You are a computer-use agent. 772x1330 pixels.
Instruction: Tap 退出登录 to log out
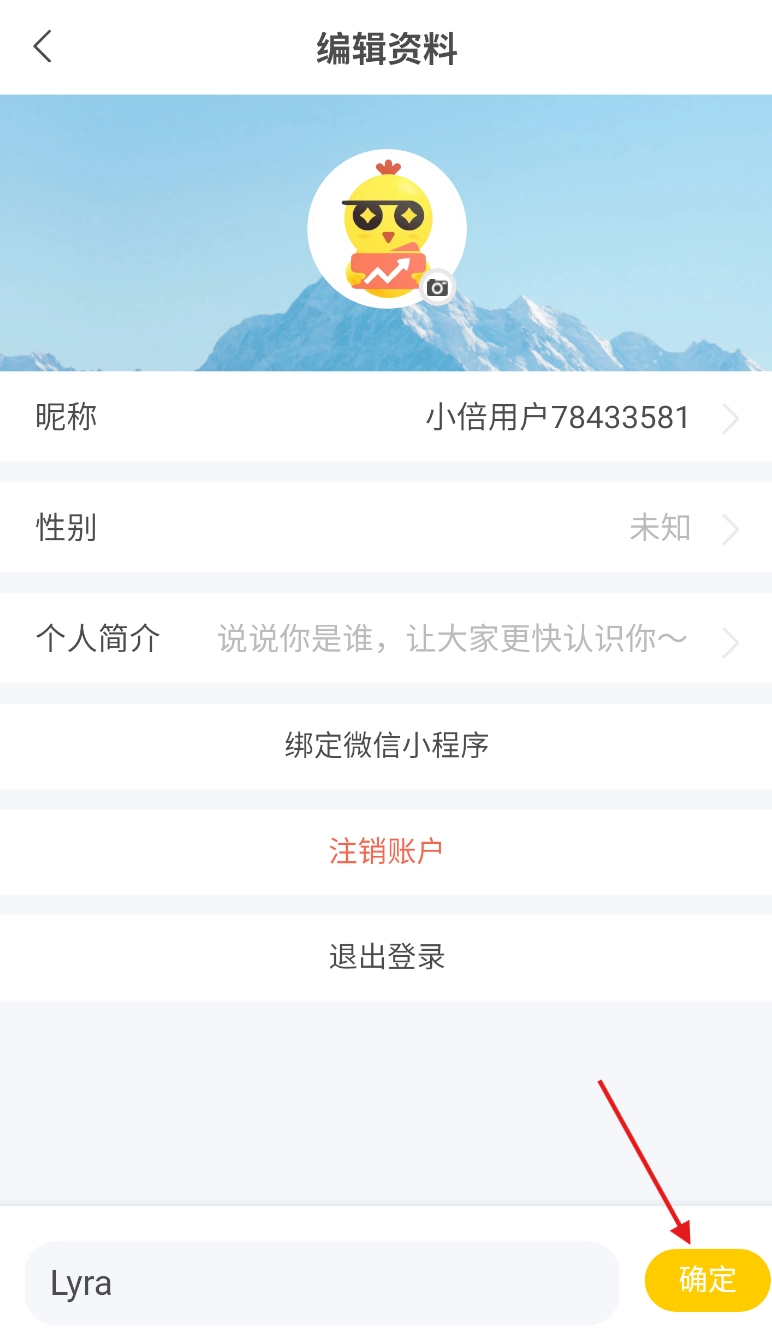[x=386, y=958]
